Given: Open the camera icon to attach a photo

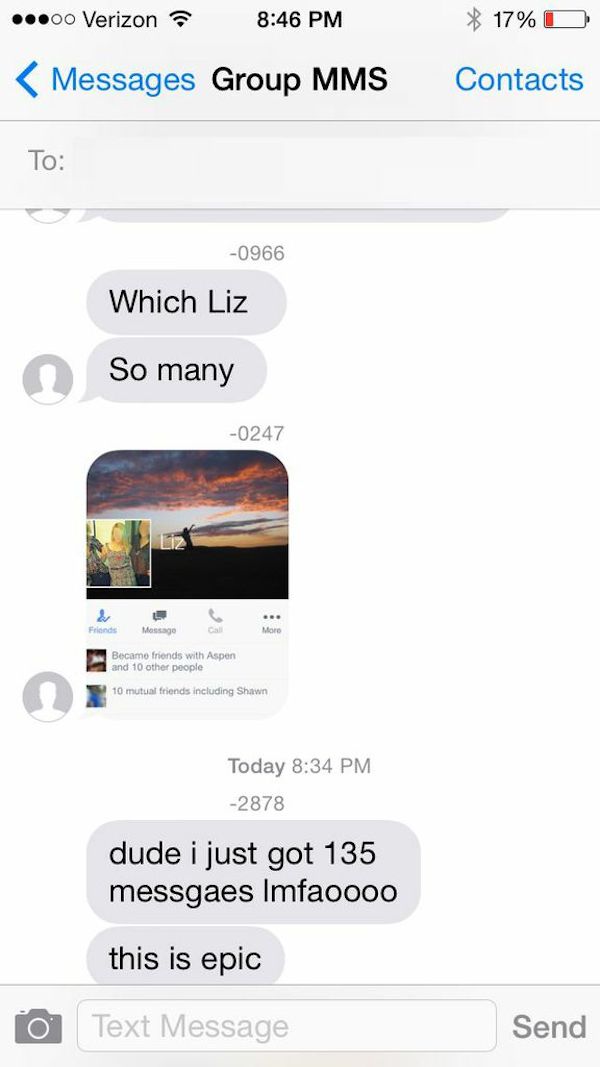Looking at the screenshot, I should point(38,1026).
